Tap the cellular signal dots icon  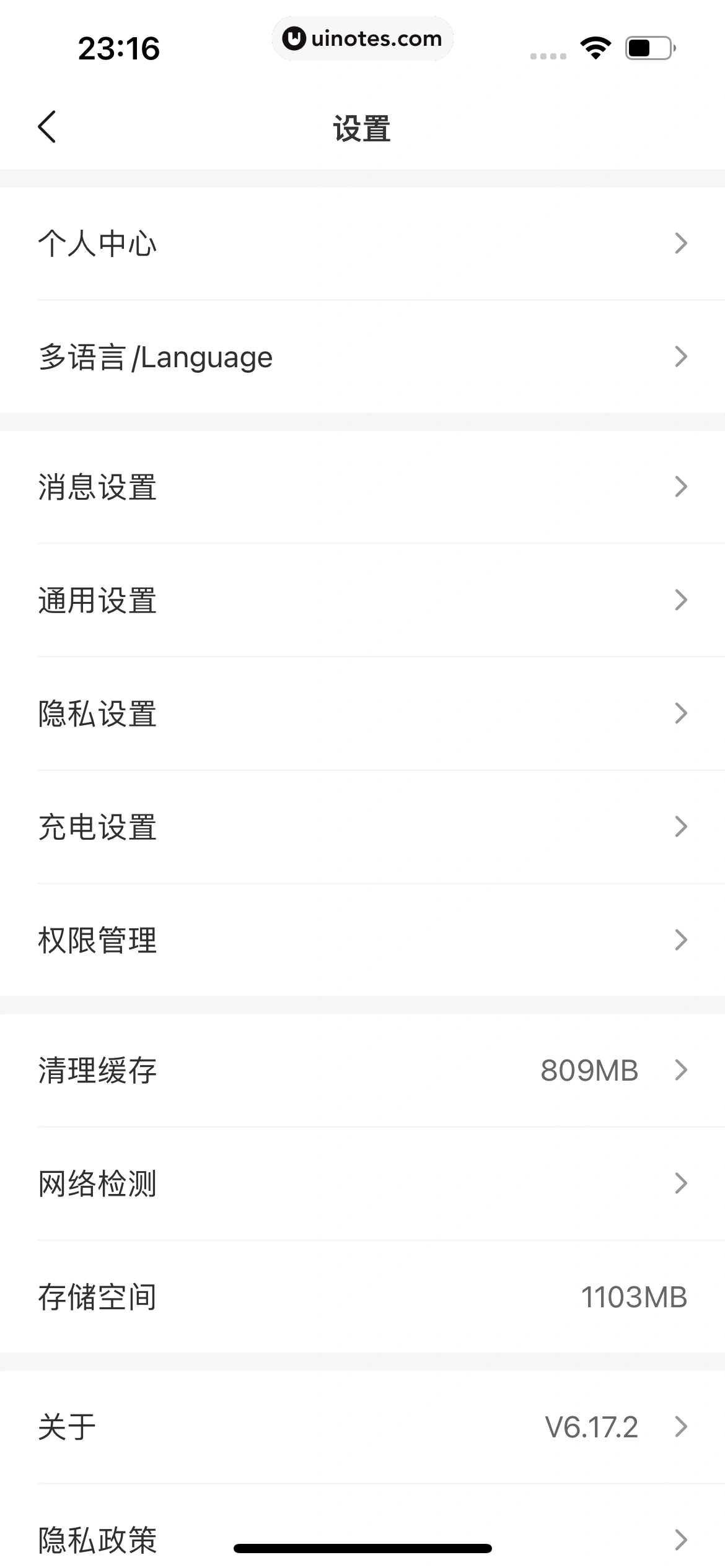tap(548, 56)
